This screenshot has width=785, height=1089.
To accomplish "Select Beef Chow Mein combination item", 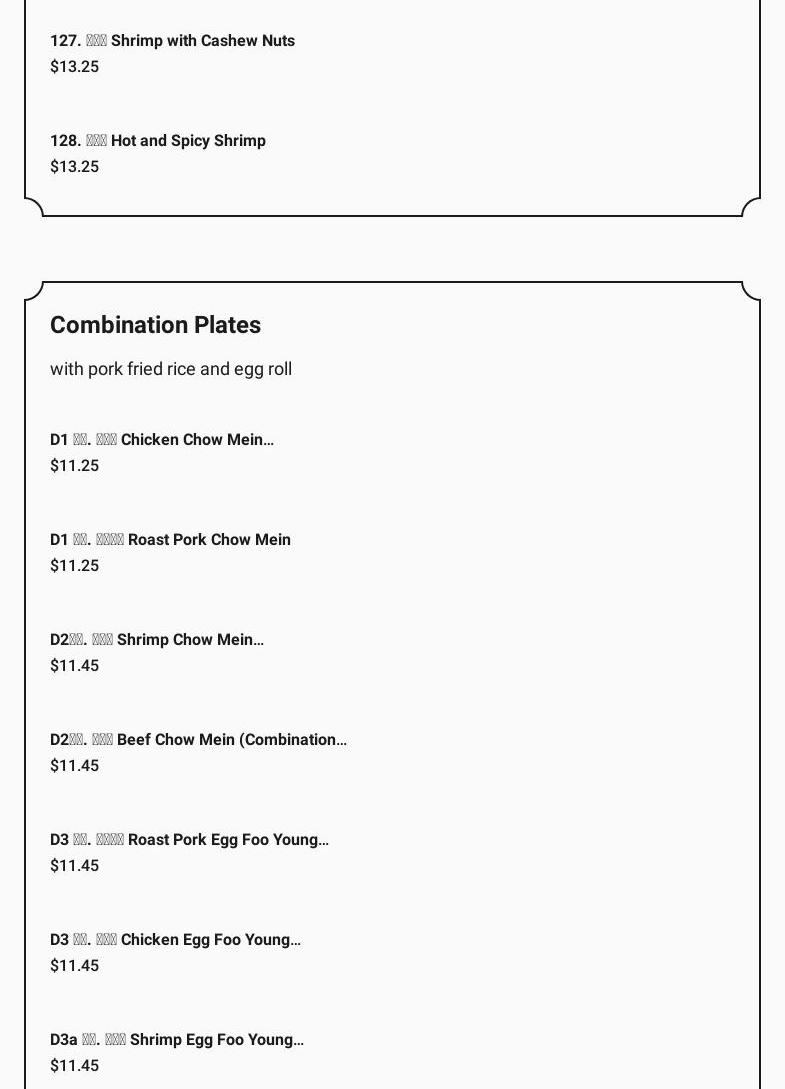I will point(198,740).
